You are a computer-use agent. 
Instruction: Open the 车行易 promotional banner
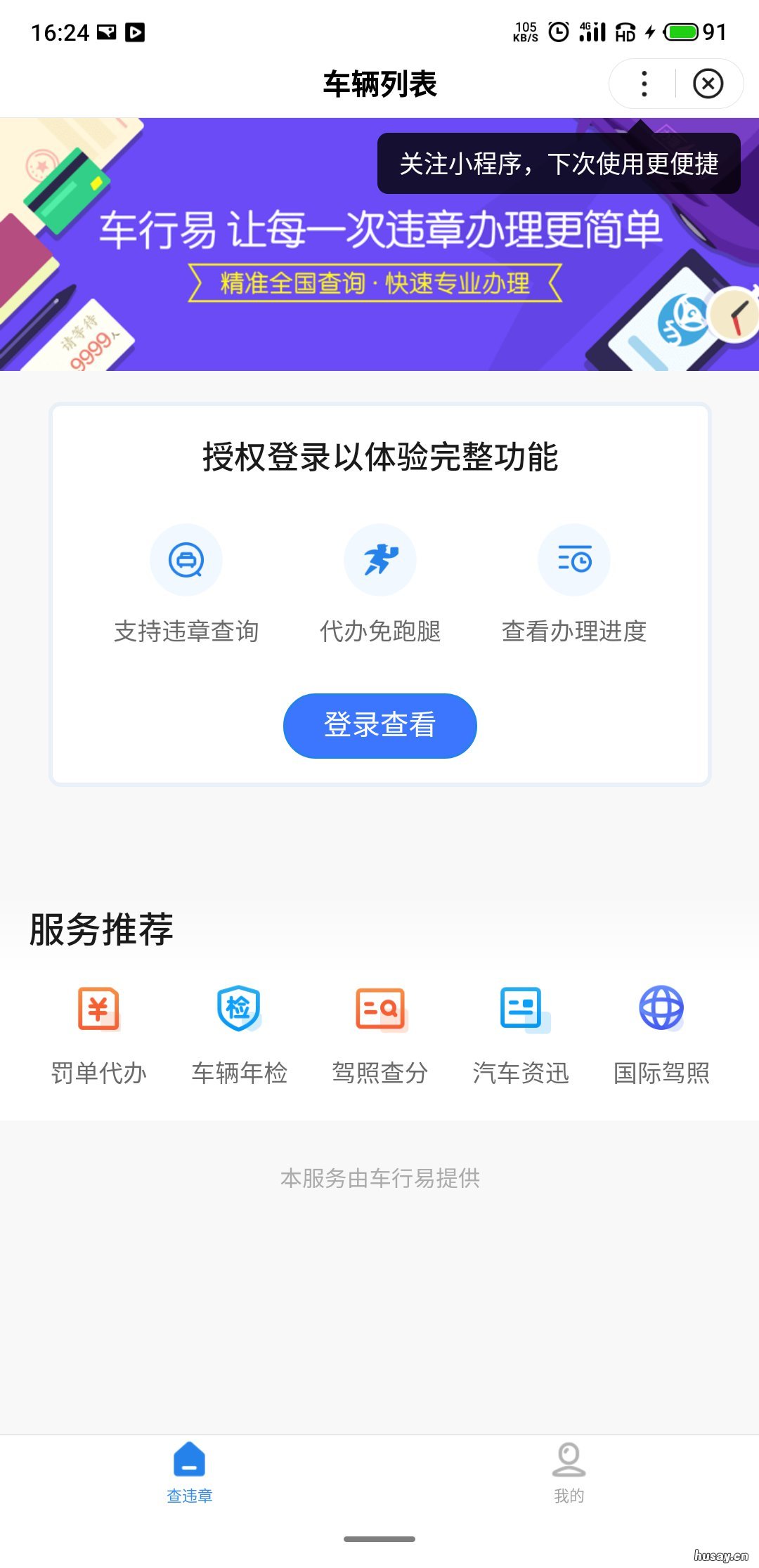point(379,246)
